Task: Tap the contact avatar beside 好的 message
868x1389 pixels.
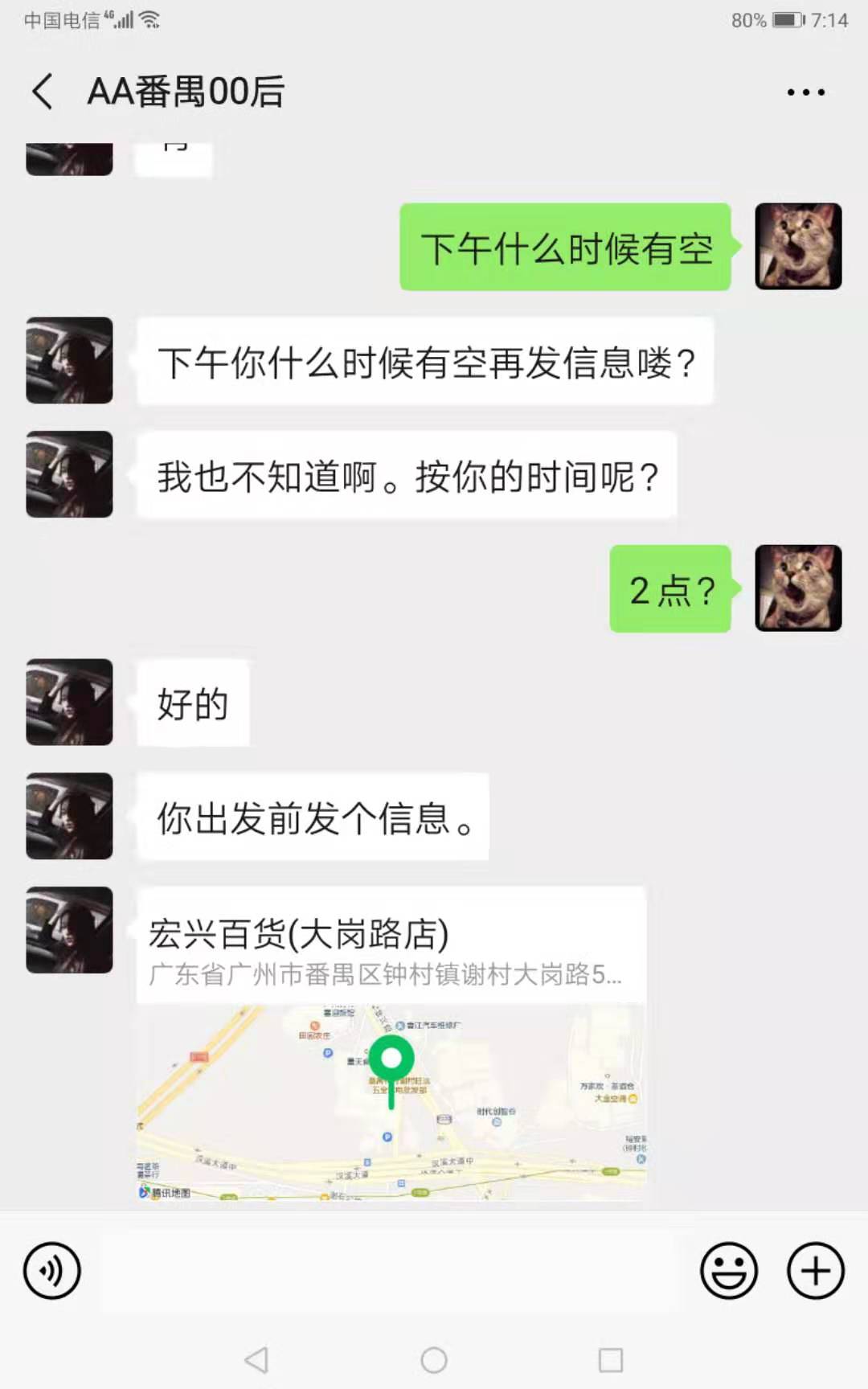Action: [x=69, y=702]
